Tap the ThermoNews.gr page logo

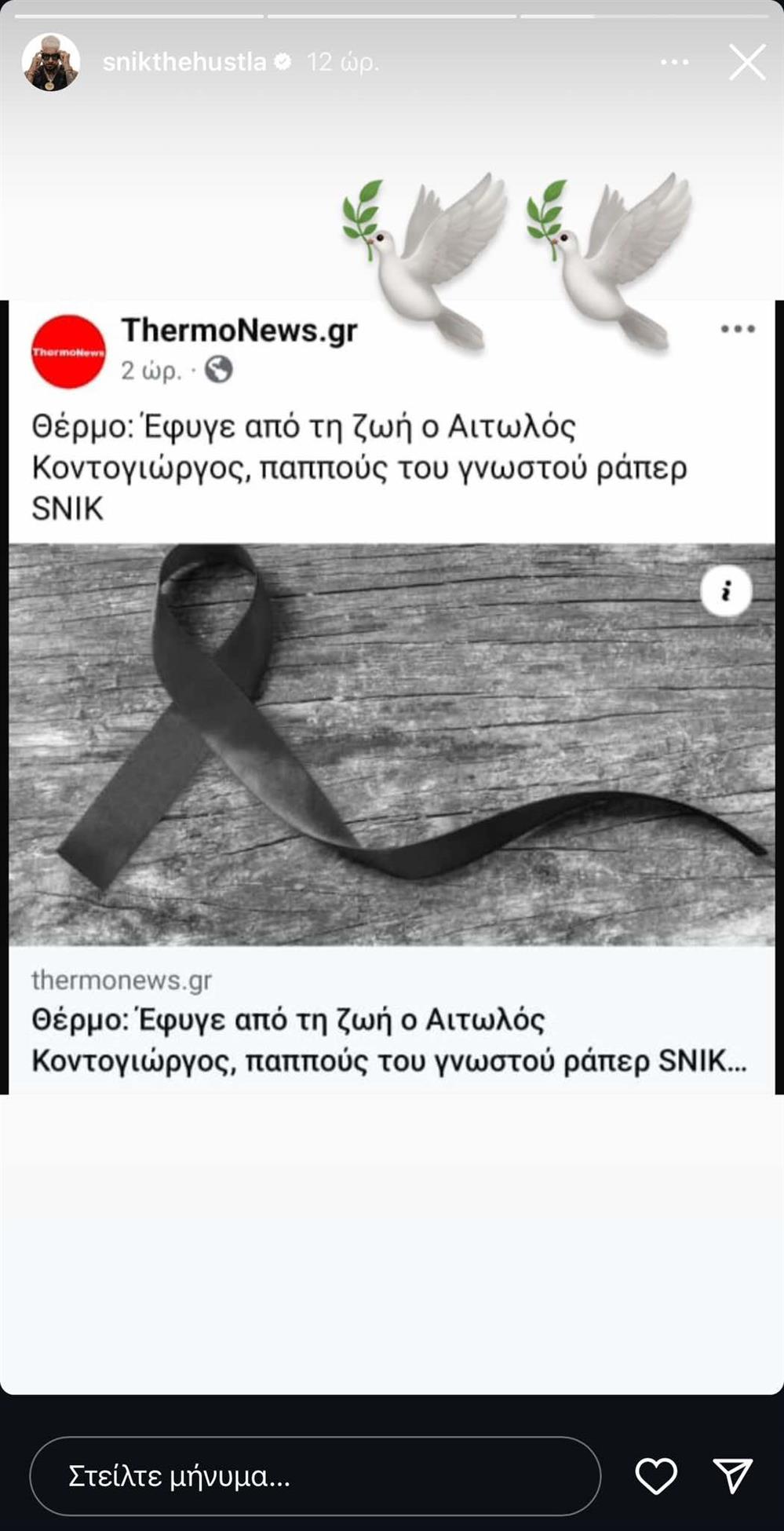pyautogui.click(x=69, y=351)
